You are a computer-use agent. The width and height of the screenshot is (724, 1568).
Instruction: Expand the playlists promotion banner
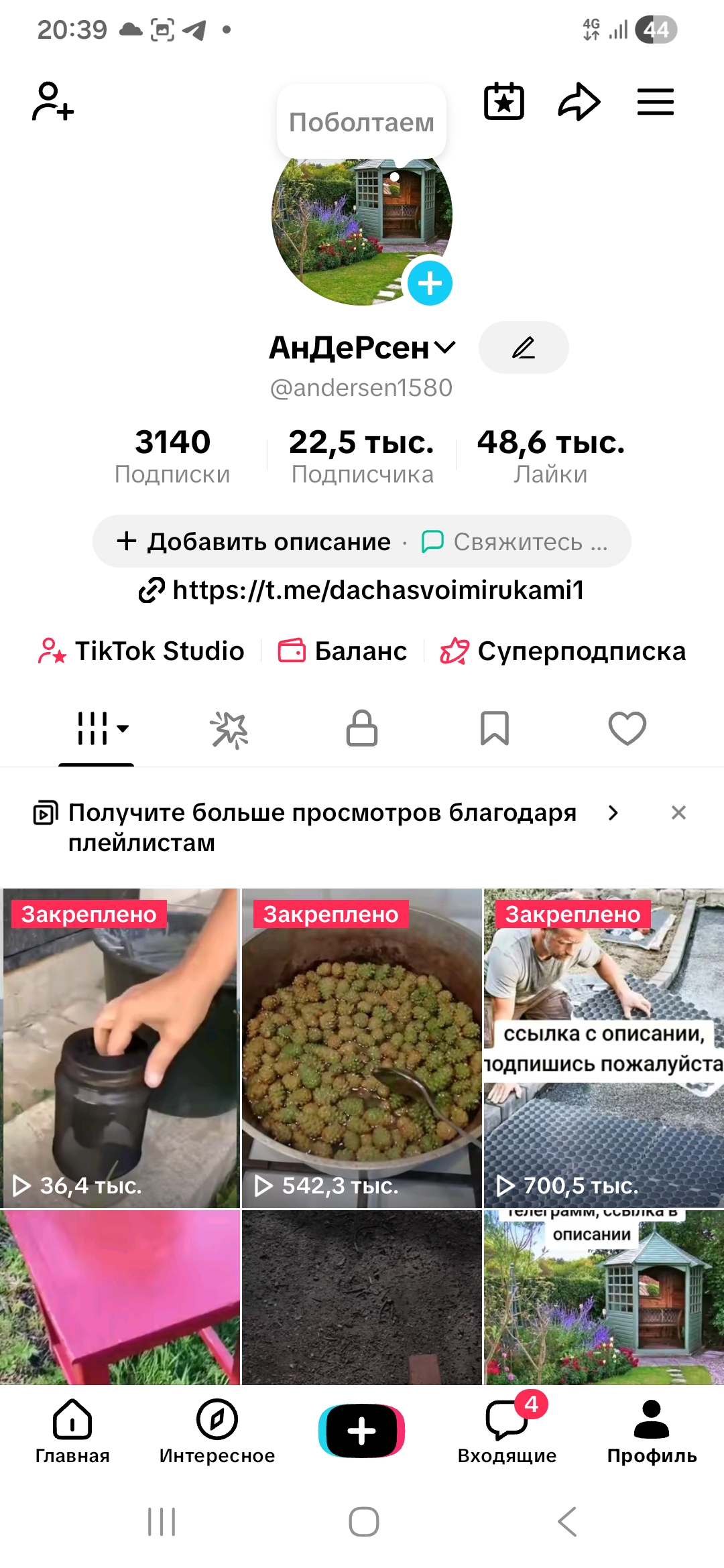pyautogui.click(x=612, y=813)
